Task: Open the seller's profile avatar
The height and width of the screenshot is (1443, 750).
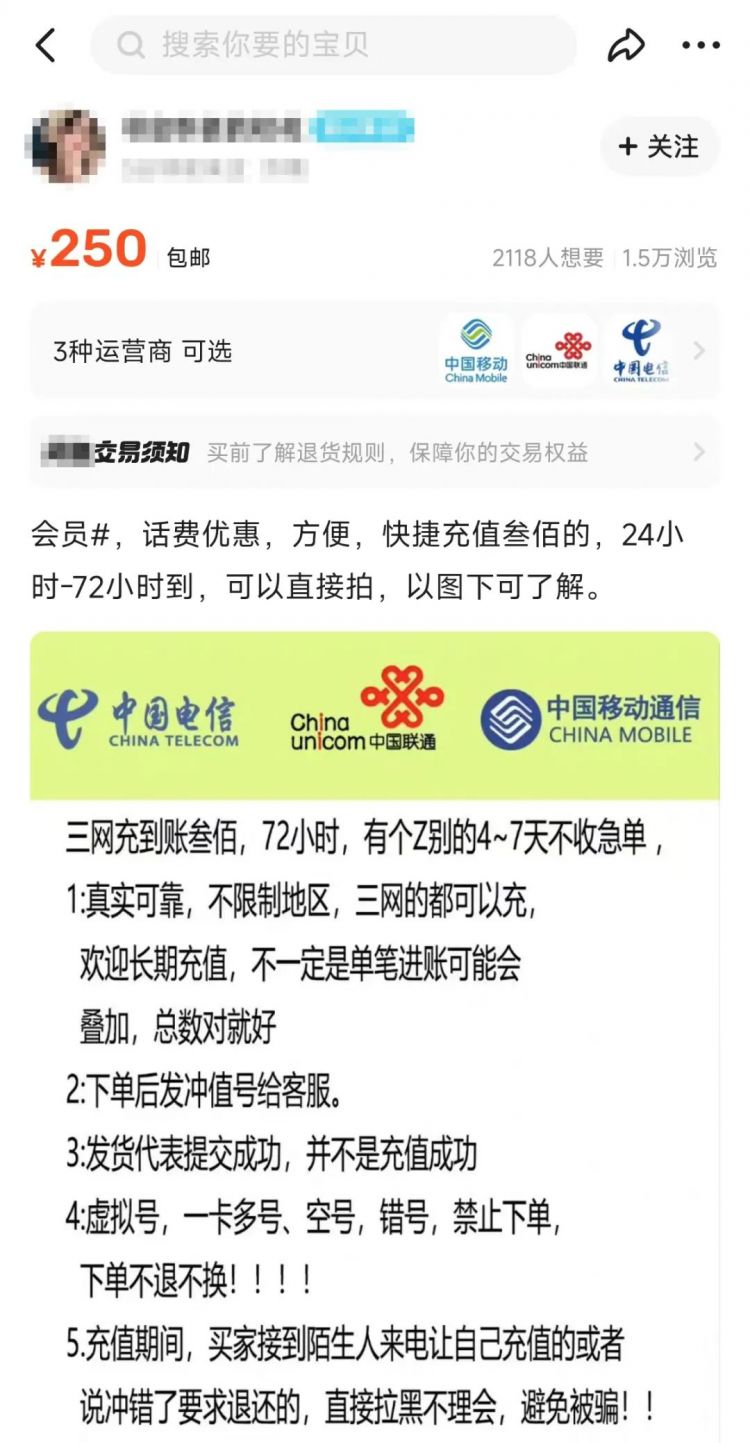Action: click(67, 147)
